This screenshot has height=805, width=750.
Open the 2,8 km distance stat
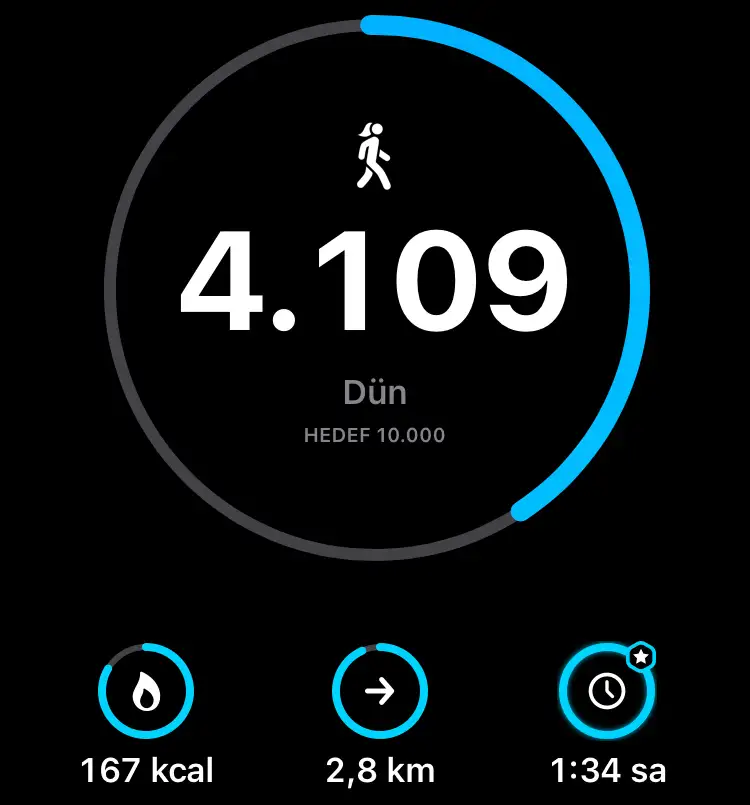coord(380,692)
